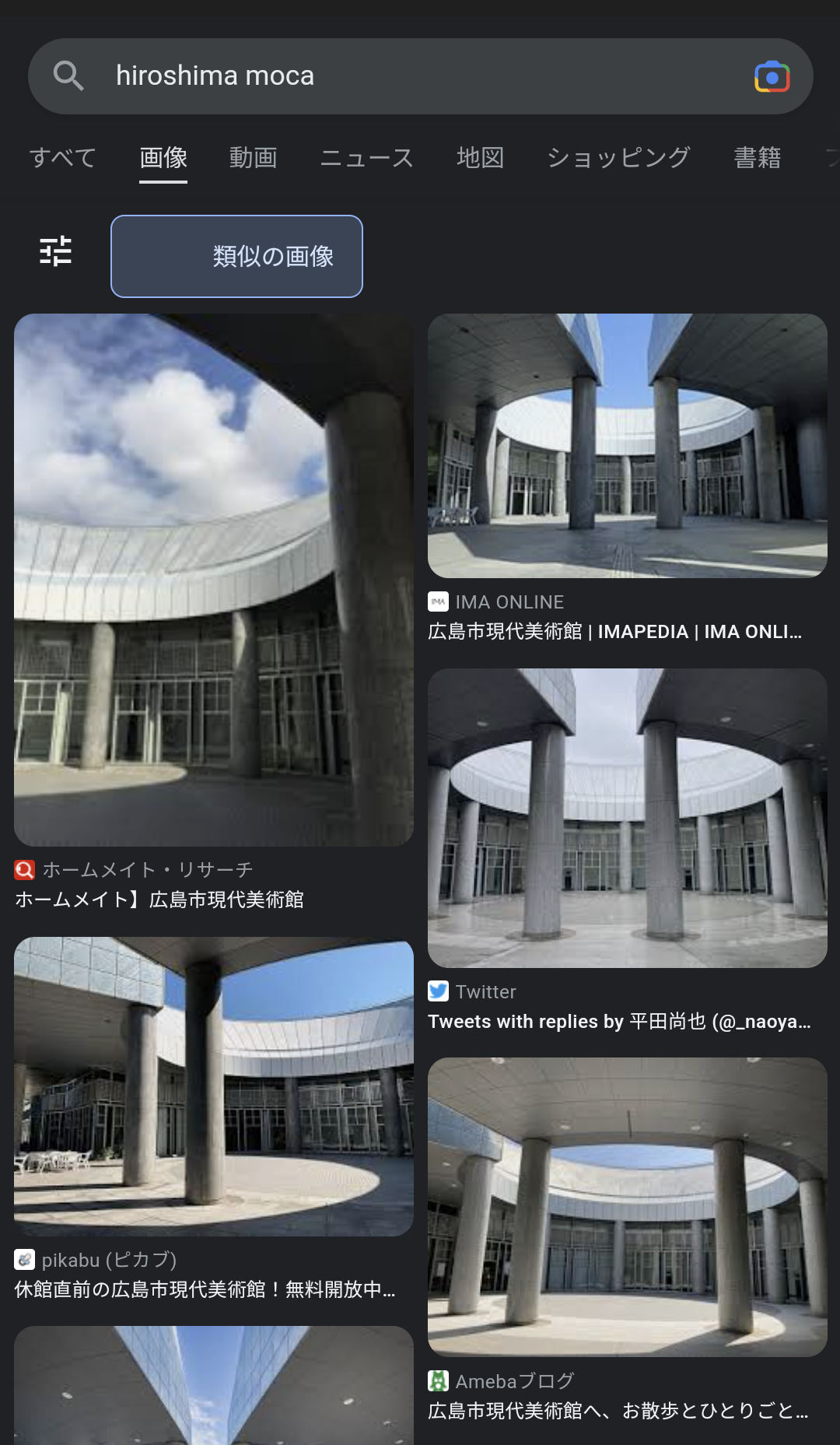This screenshot has width=840, height=1445.
Task: Open the pikabu (ピカブ) image result
Action: [x=214, y=1086]
